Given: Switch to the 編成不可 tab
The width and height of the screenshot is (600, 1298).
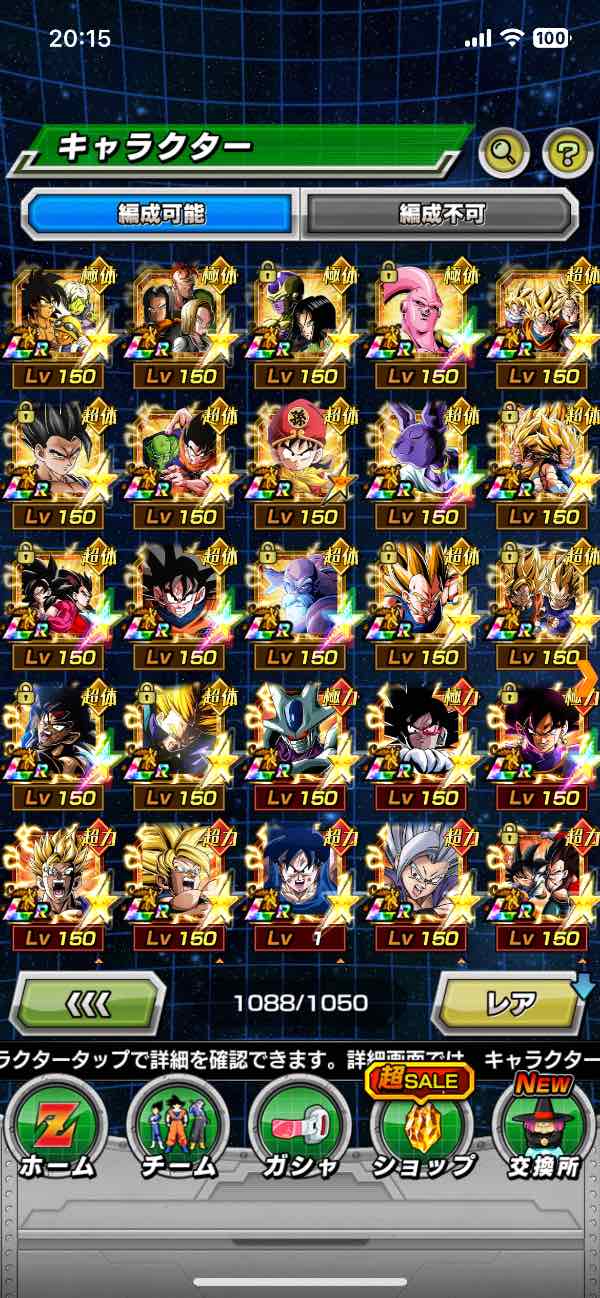Looking at the screenshot, I should pyautogui.click(x=441, y=213).
